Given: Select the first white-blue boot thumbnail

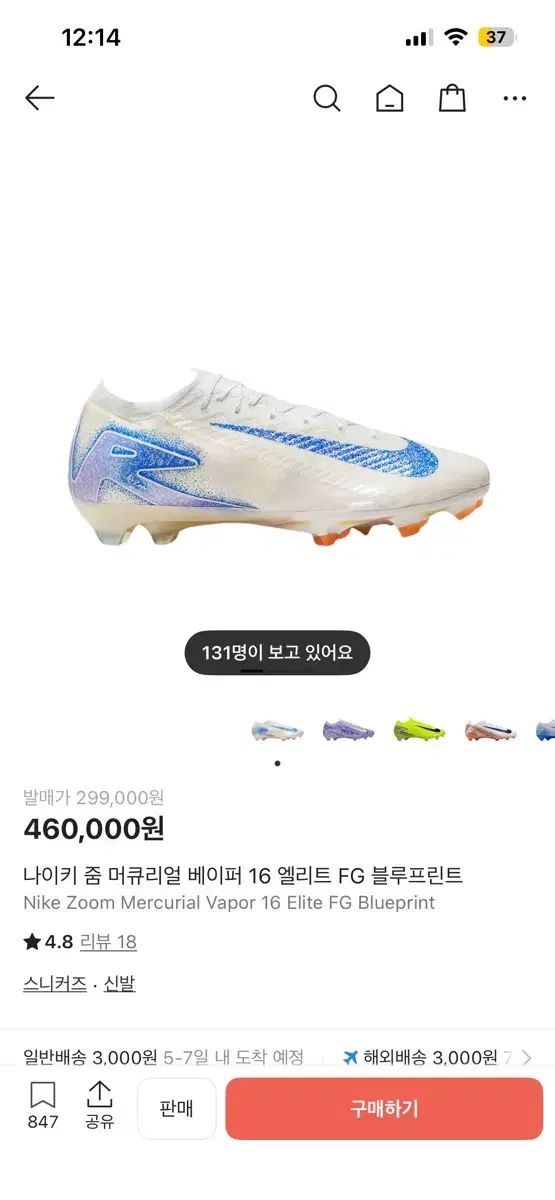Looking at the screenshot, I should tap(277, 729).
